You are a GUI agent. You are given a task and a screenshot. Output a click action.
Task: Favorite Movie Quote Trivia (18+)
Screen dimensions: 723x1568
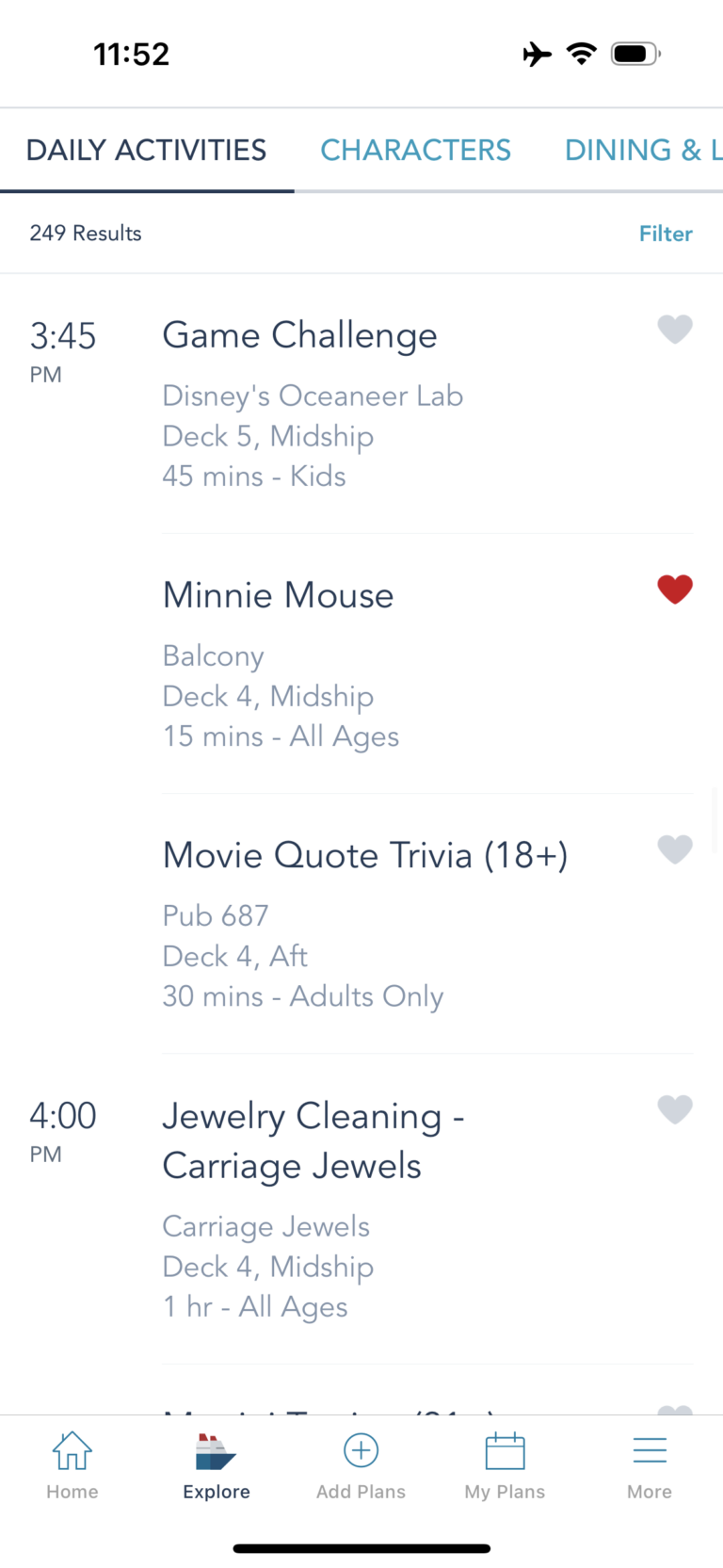(x=675, y=849)
